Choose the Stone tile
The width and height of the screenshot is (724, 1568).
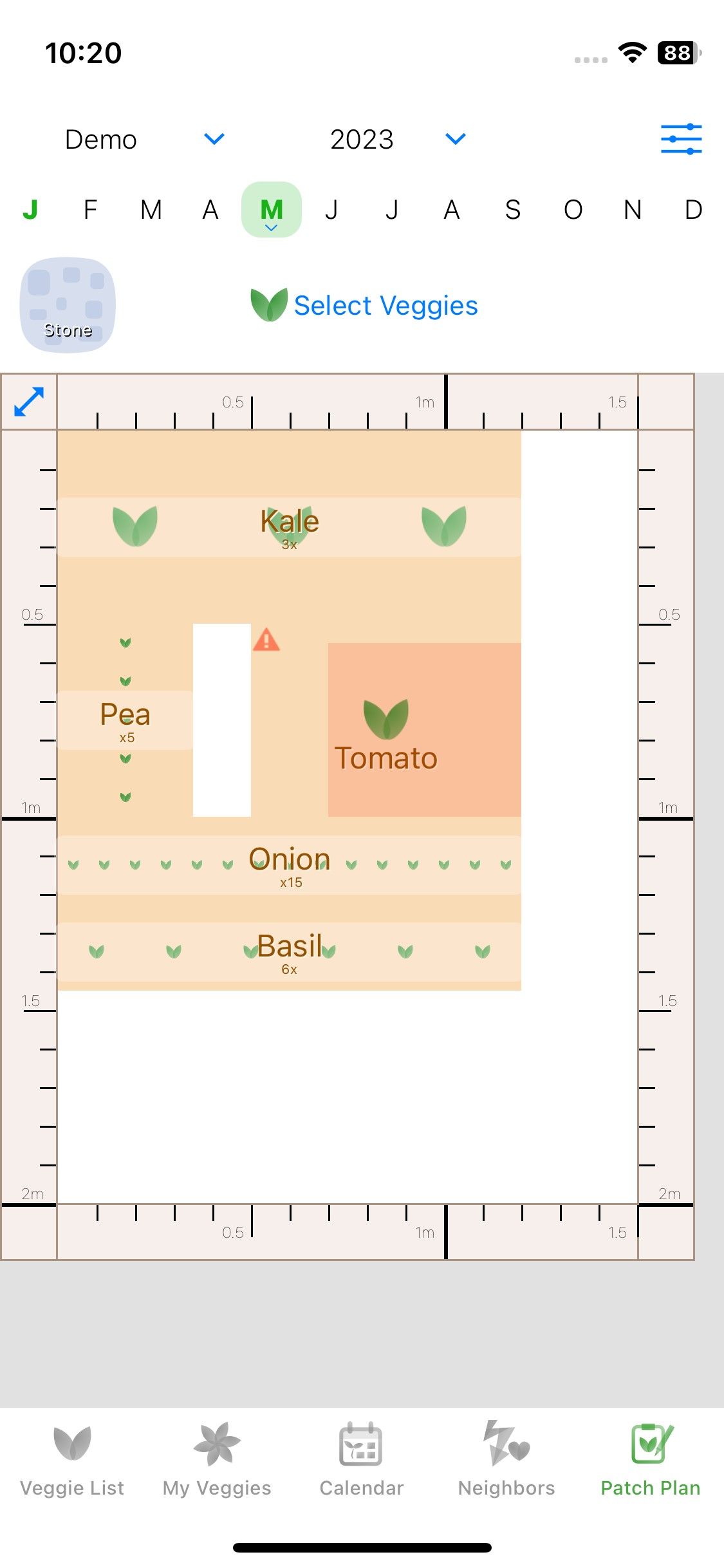(68, 305)
